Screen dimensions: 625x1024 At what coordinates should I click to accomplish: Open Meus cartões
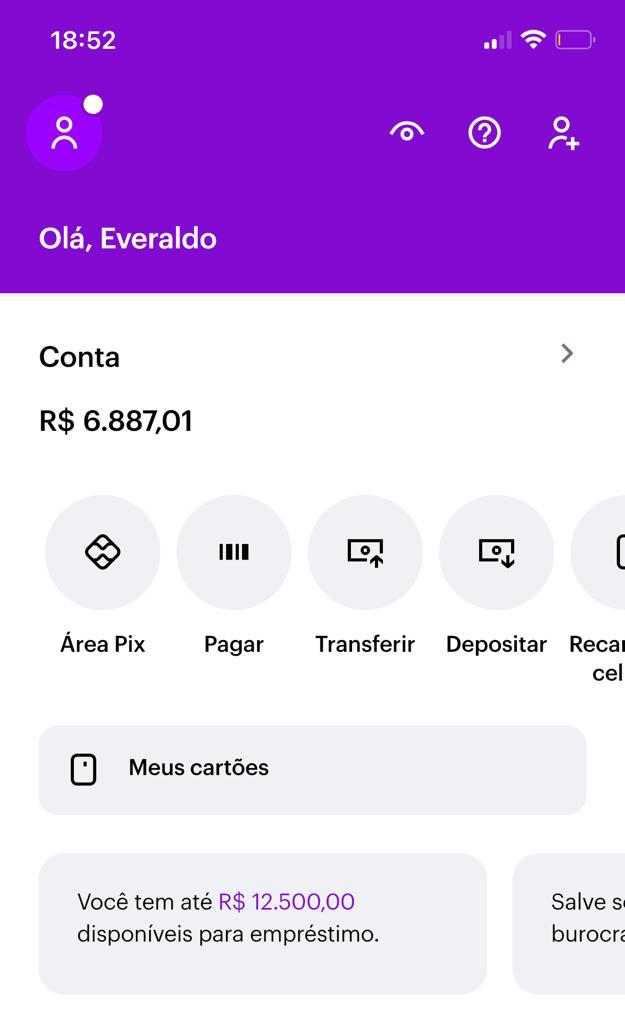pos(312,769)
